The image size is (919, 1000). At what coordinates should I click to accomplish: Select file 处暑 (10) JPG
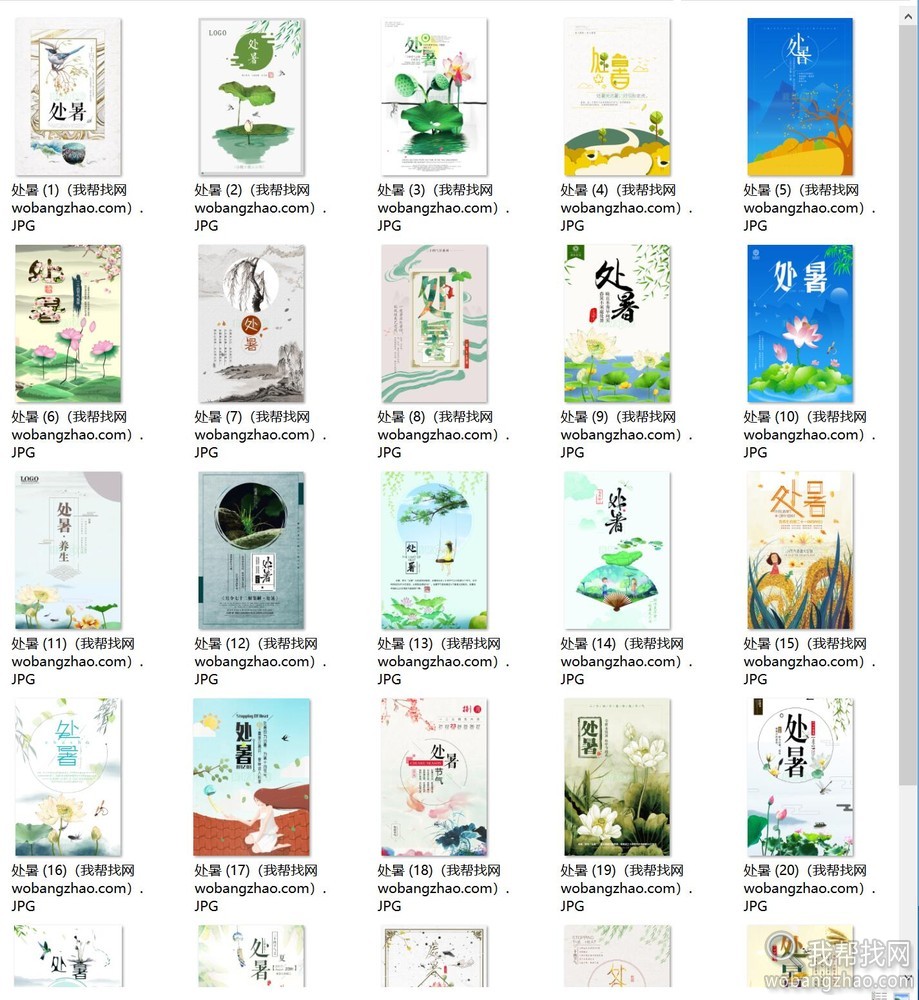pos(800,324)
